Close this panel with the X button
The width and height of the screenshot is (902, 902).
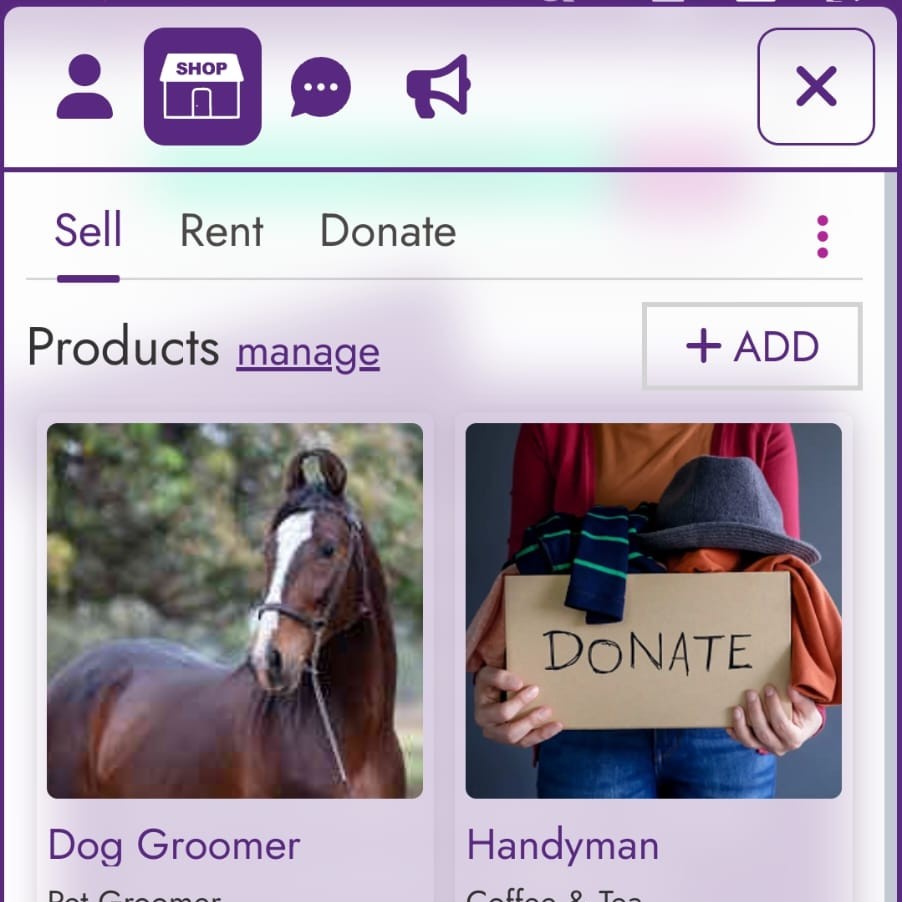pyautogui.click(x=815, y=87)
